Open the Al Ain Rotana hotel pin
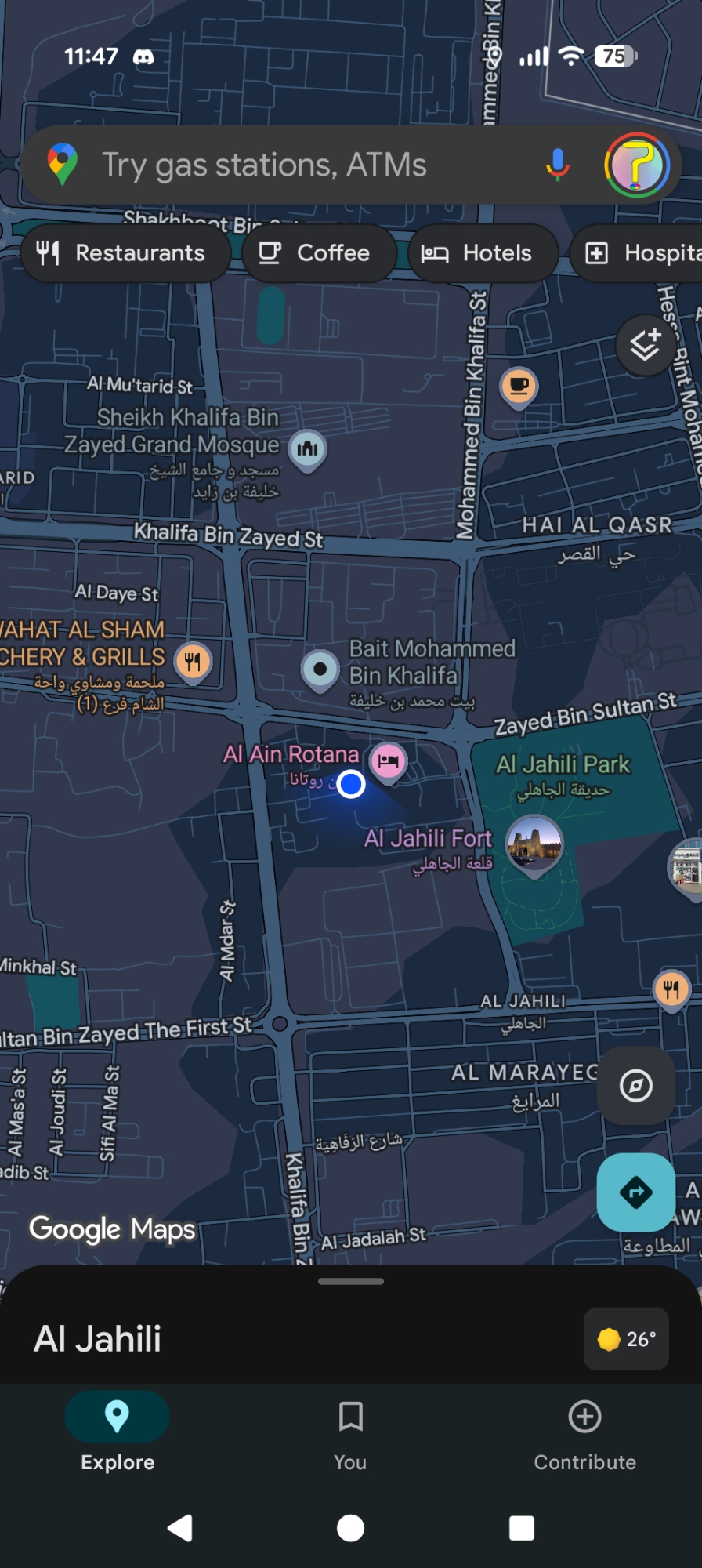The image size is (702, 1568). (x=388, y=760)
